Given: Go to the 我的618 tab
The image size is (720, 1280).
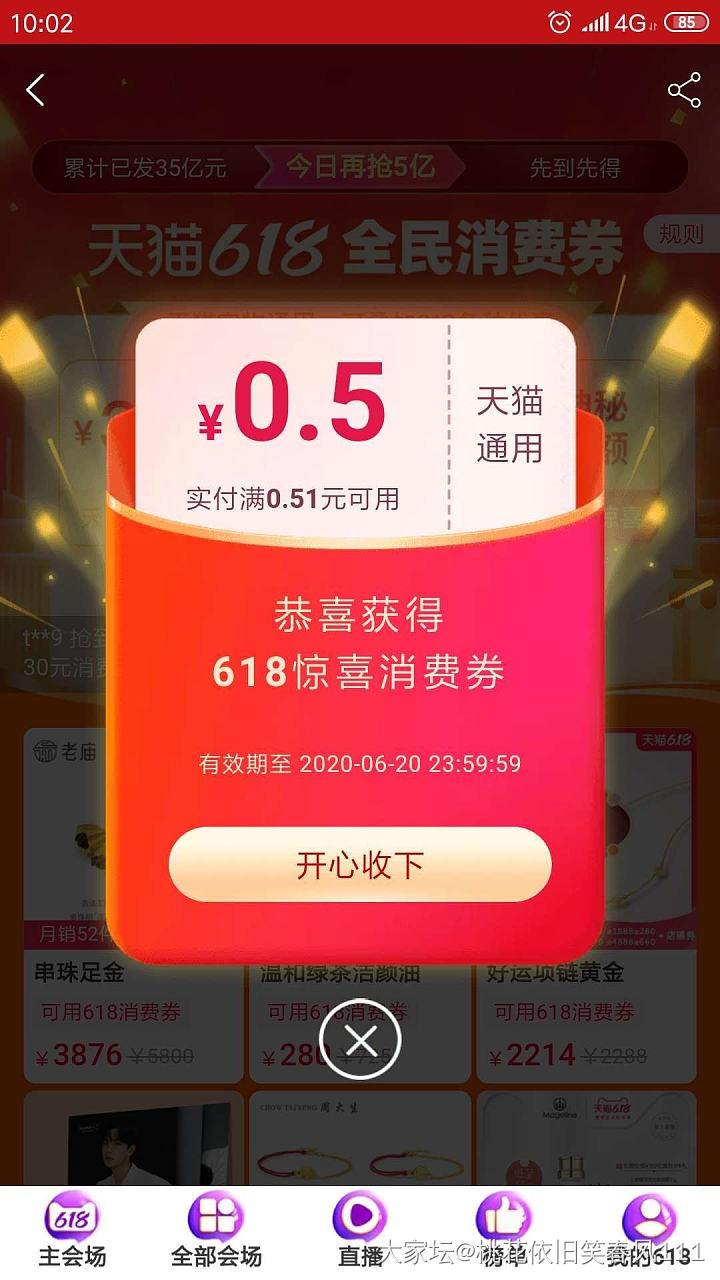Looking at the screenshot, I should point(649,1230).
